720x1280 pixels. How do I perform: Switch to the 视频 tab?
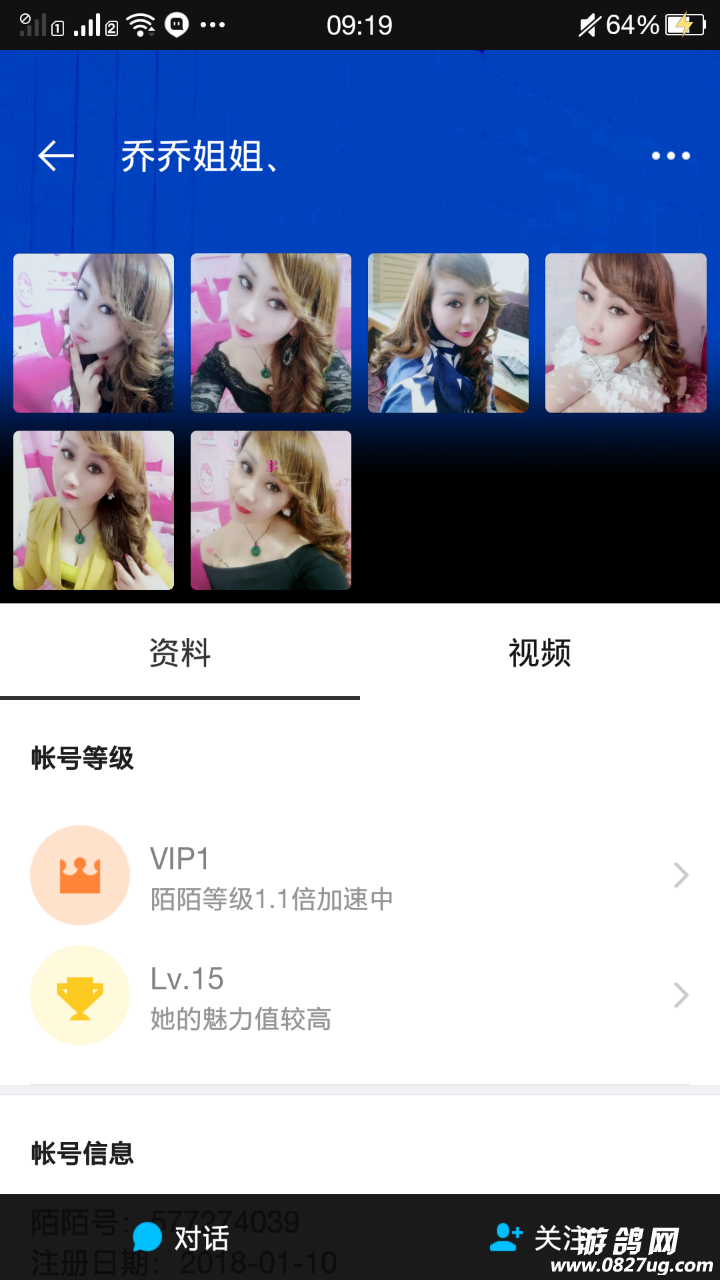(x=539, y=653)
